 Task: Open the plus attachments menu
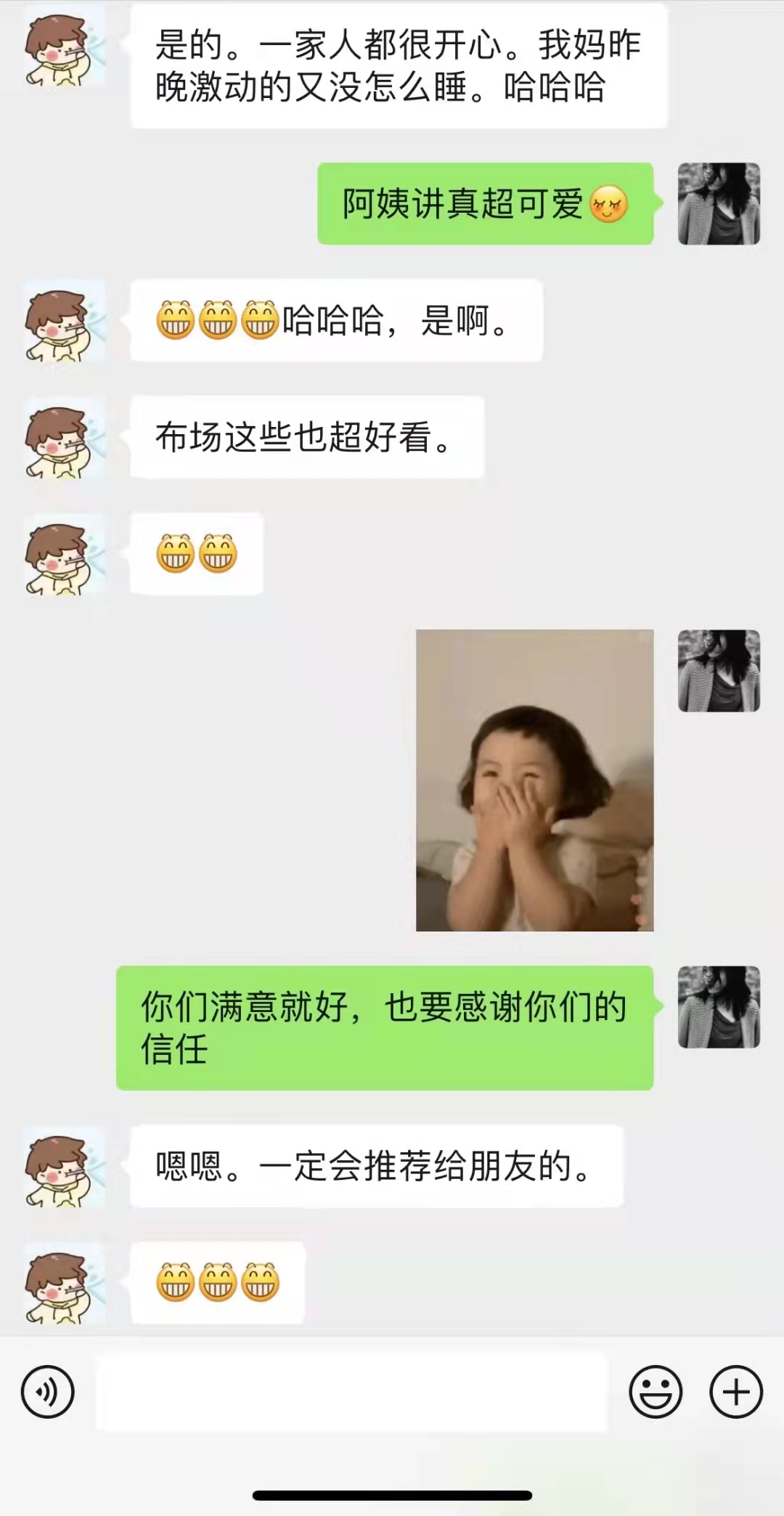click(x=735, y=1392)
